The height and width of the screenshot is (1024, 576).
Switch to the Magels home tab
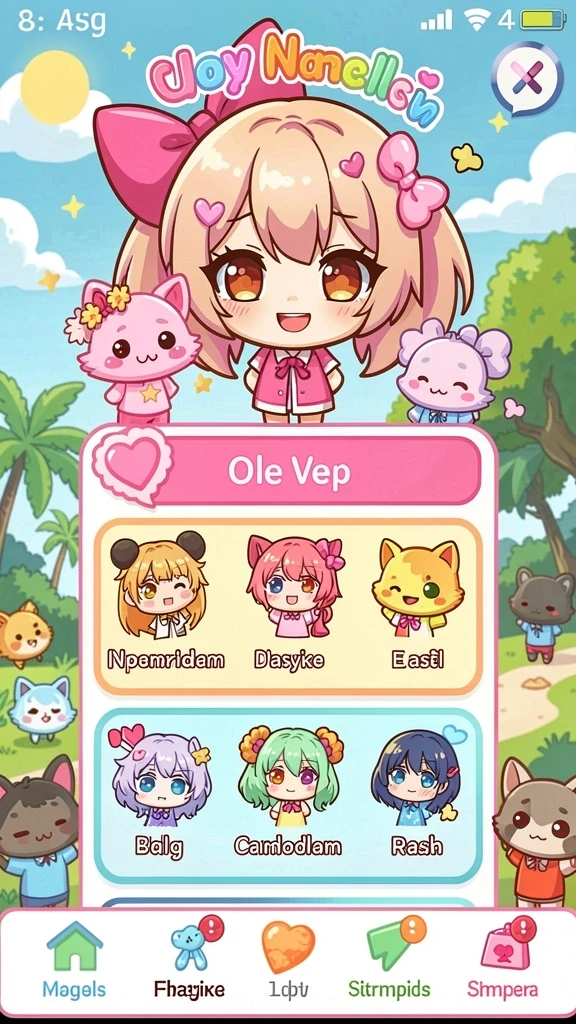click(74, 959)
